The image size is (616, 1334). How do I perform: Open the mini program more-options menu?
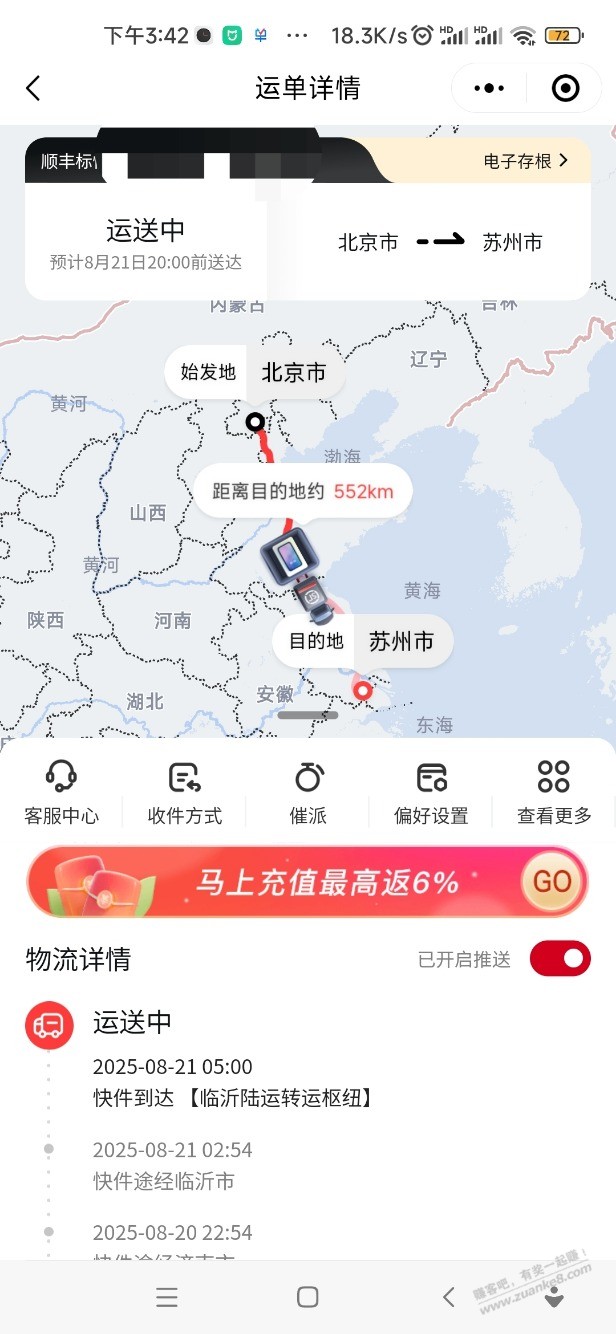pos(489,89)
